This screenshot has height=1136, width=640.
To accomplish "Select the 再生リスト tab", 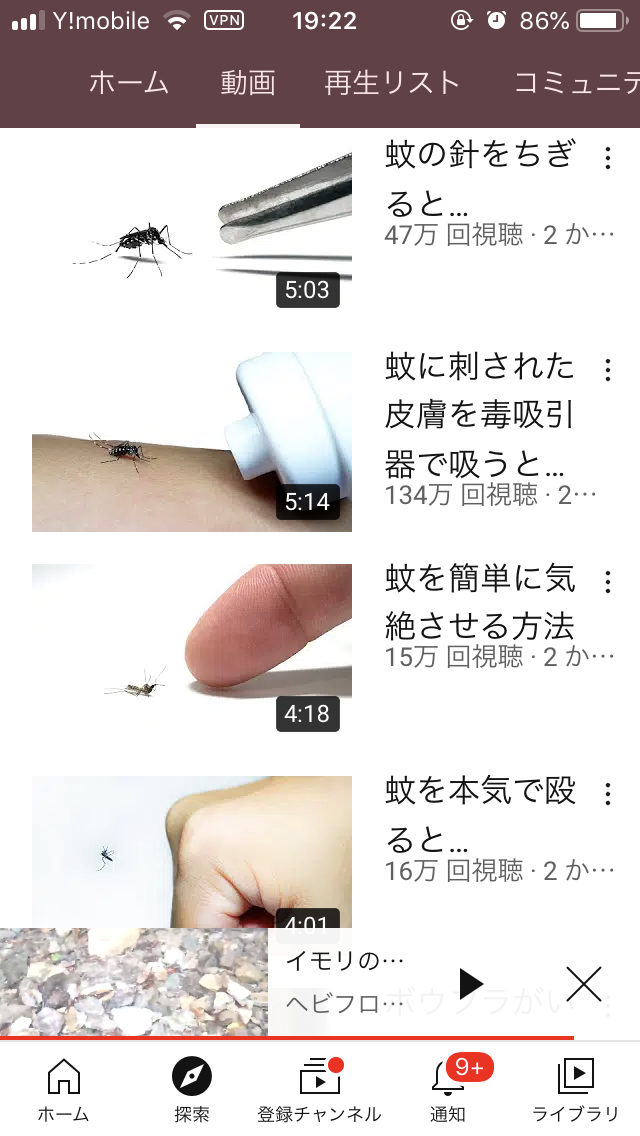I will (392, 83).
